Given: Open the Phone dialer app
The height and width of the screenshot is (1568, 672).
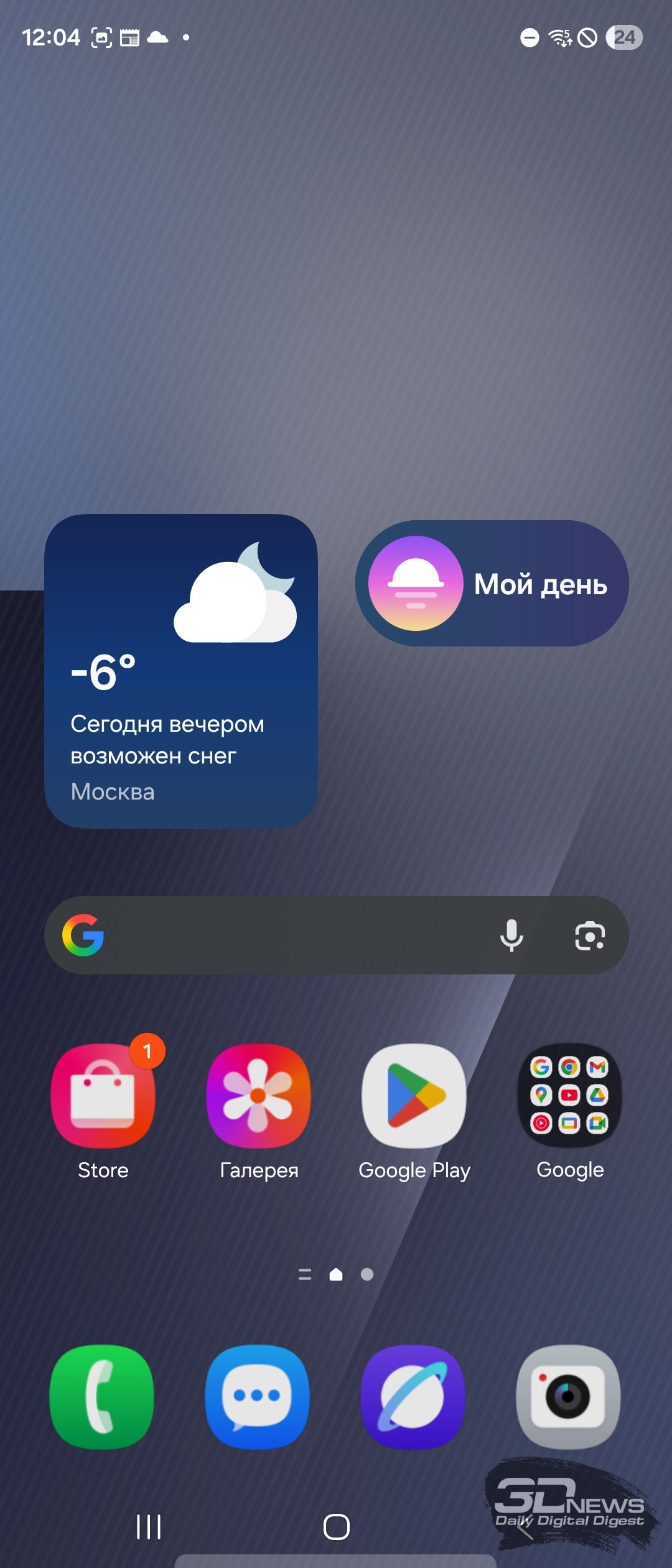Looking at the screenshot, I should [x=101, y=1397].
